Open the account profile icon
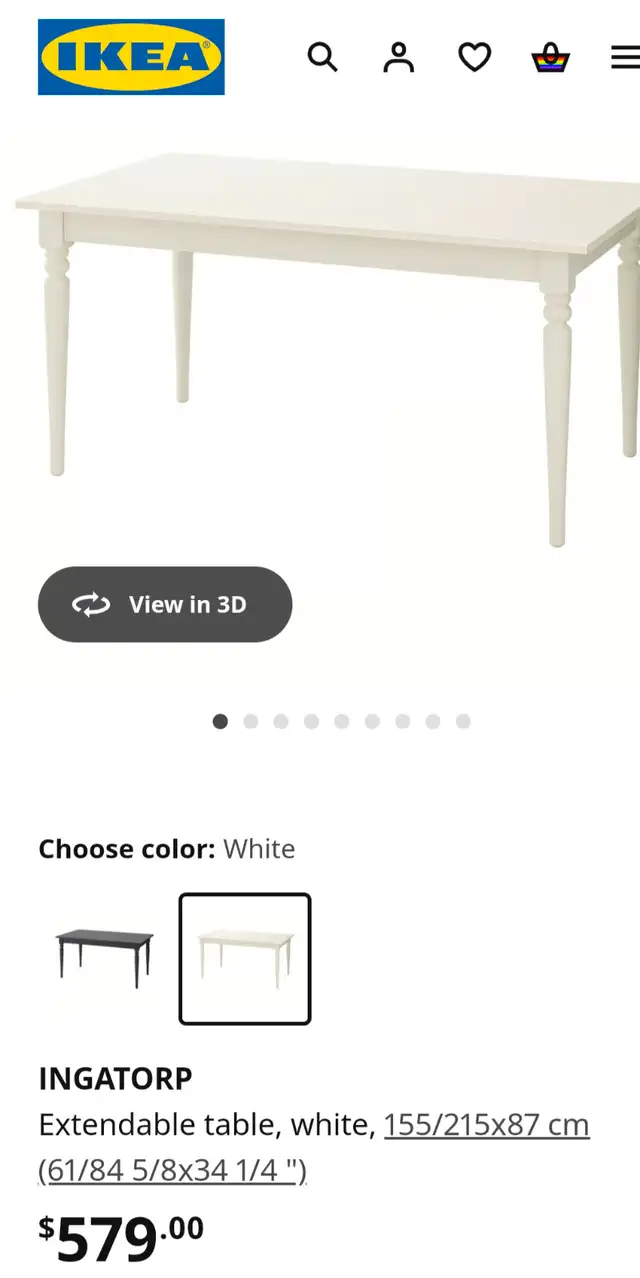640x1278 pixels. (x=398, y=57)
